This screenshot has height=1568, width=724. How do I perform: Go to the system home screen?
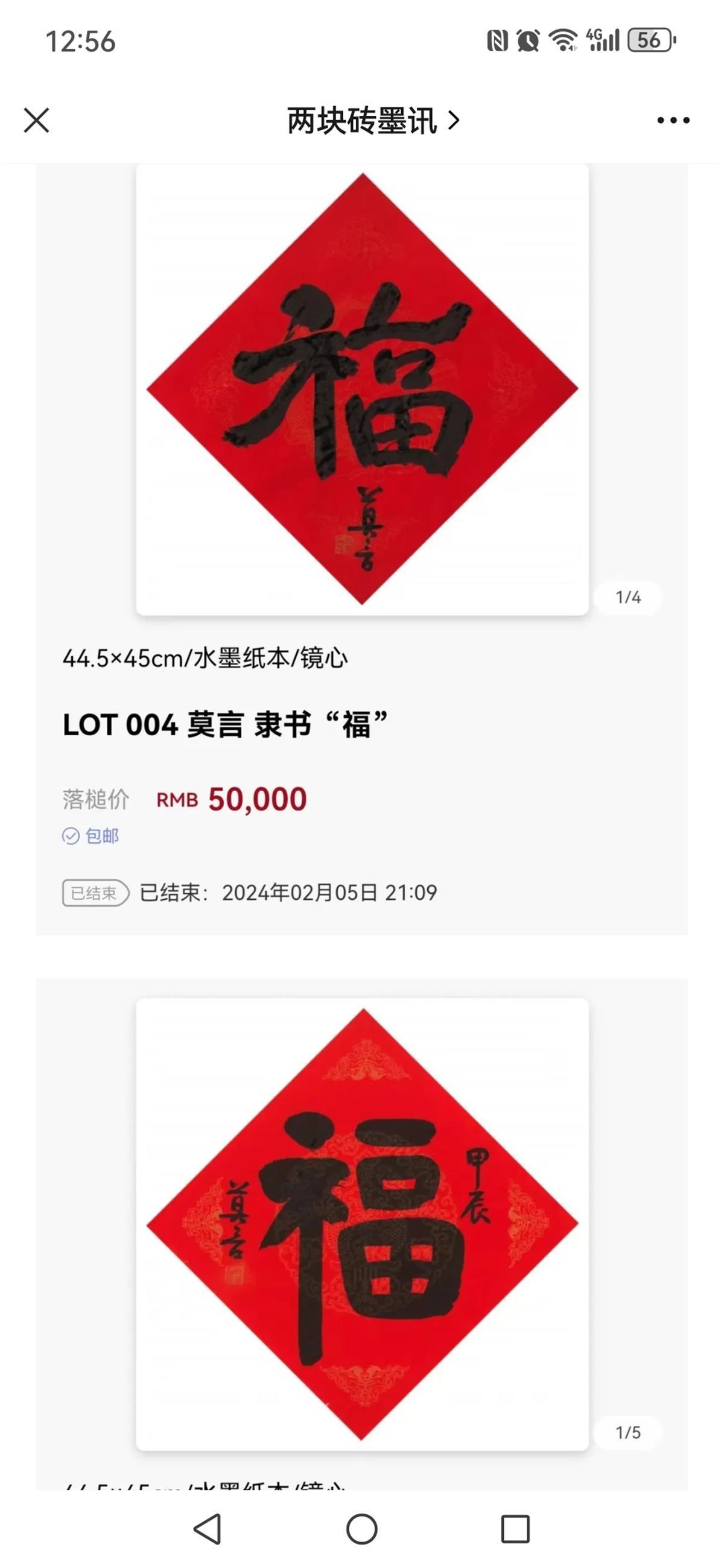tap(361, 1528)
